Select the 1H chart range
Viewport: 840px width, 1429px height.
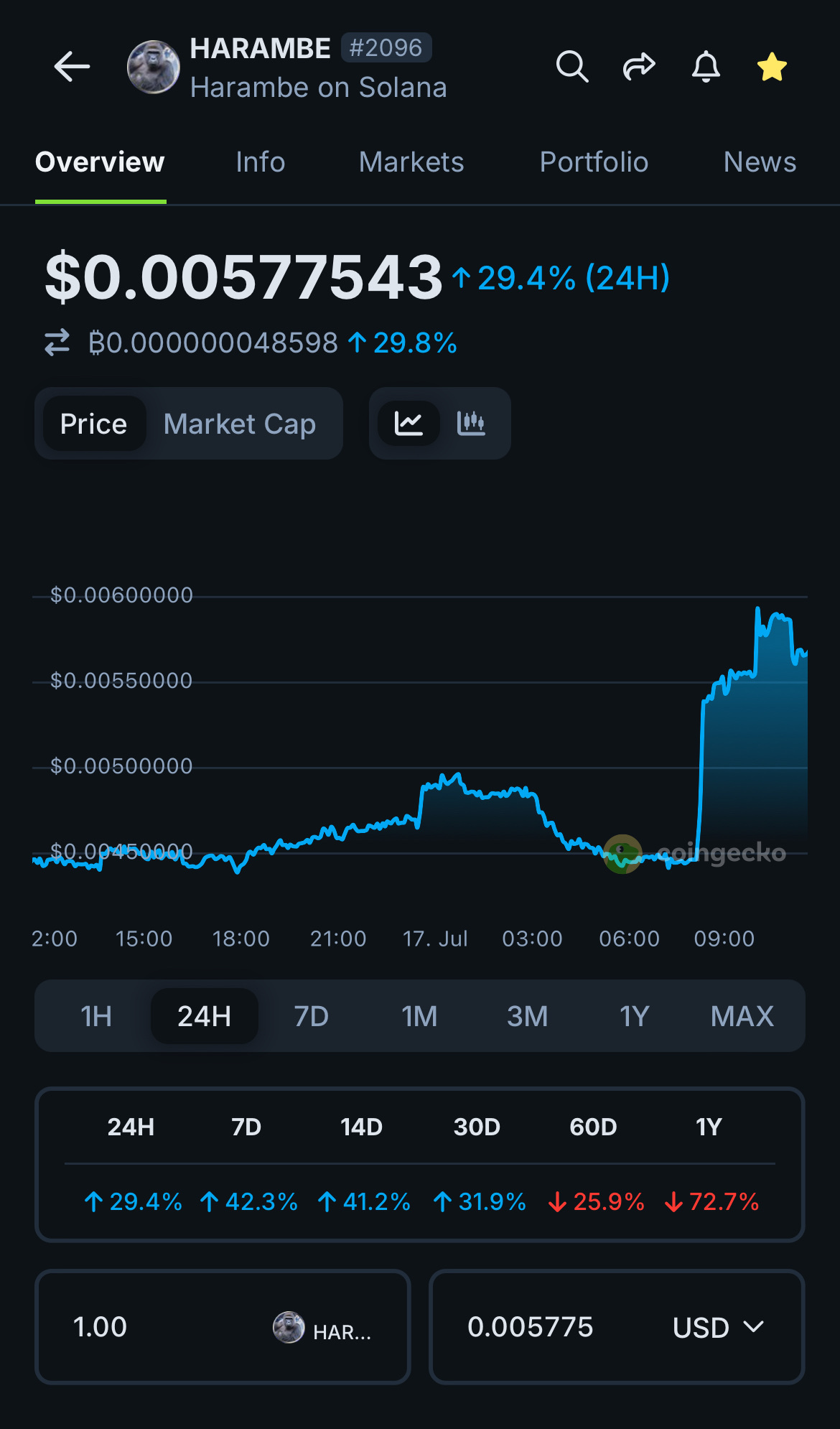pyautogui.click(x=96, y=1017)
